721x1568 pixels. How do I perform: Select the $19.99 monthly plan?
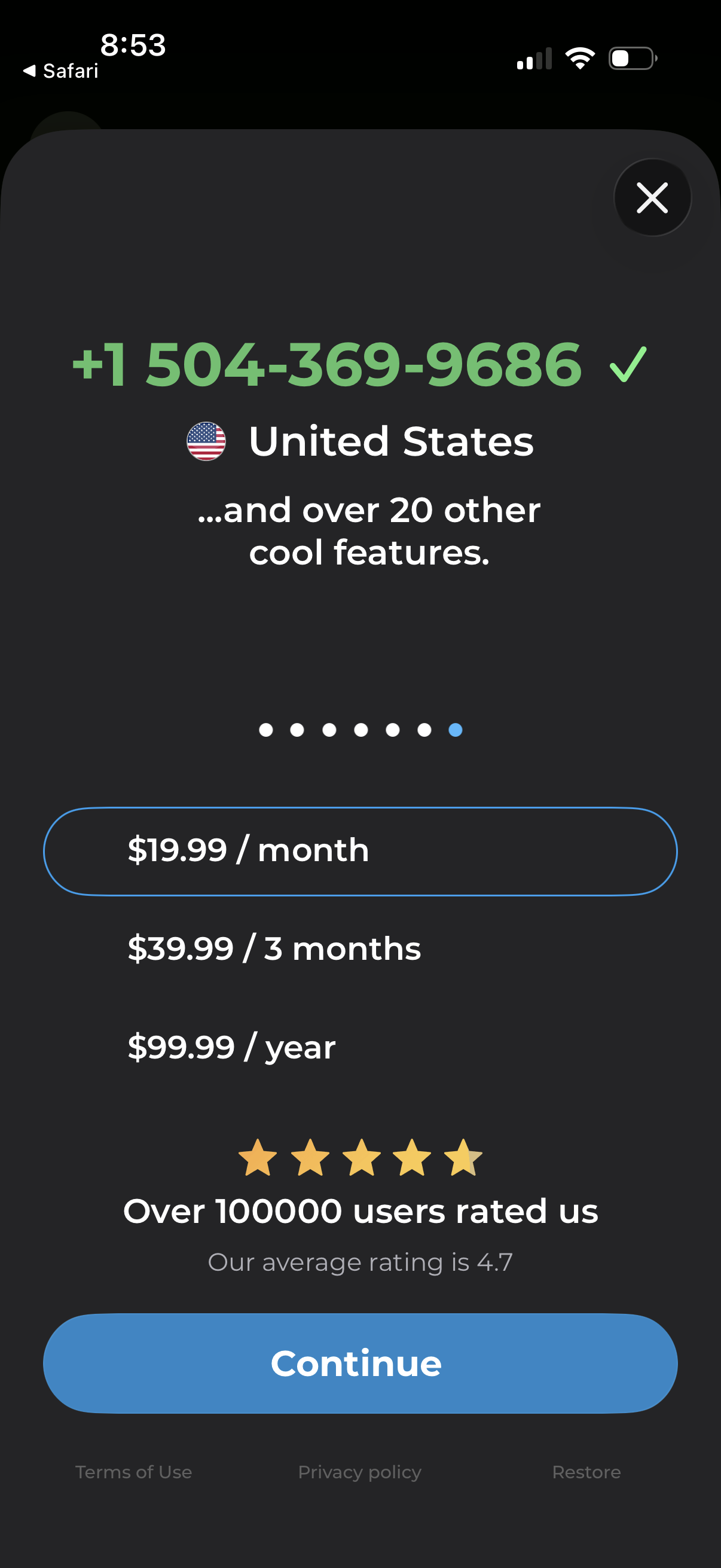360,851
